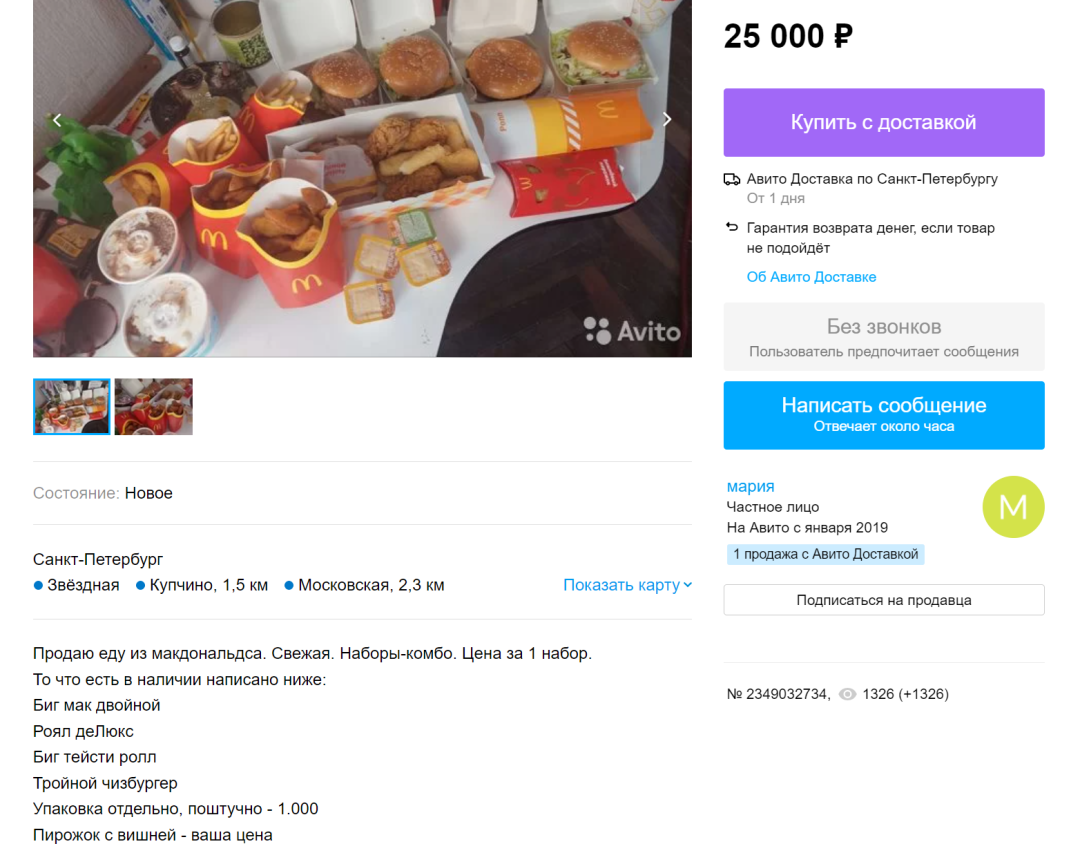1080x864 pixels.
Task: Select the second photo thumbnail
Action: [153, 406]
